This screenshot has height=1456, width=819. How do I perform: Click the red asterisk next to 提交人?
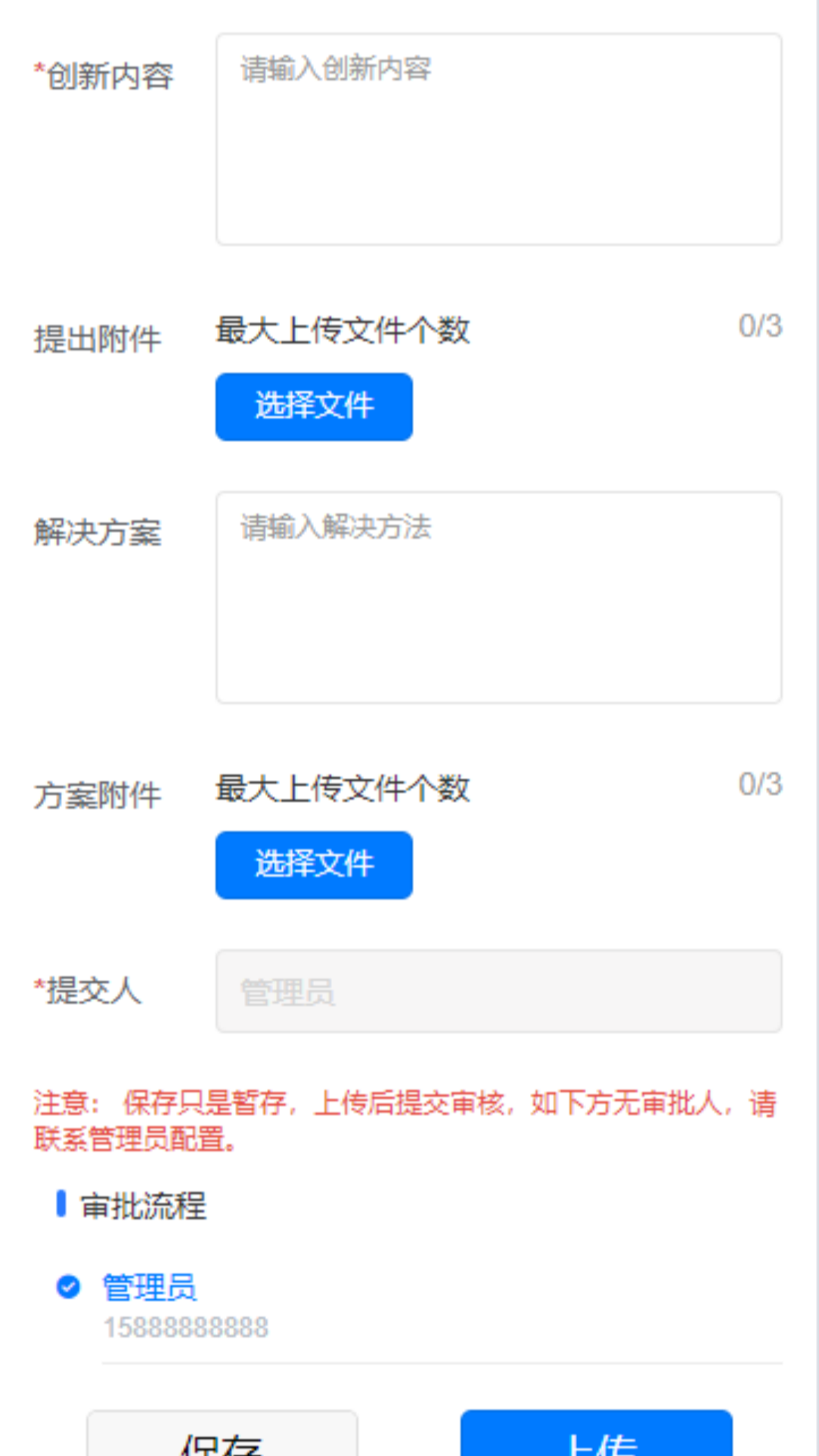point(37,984)
